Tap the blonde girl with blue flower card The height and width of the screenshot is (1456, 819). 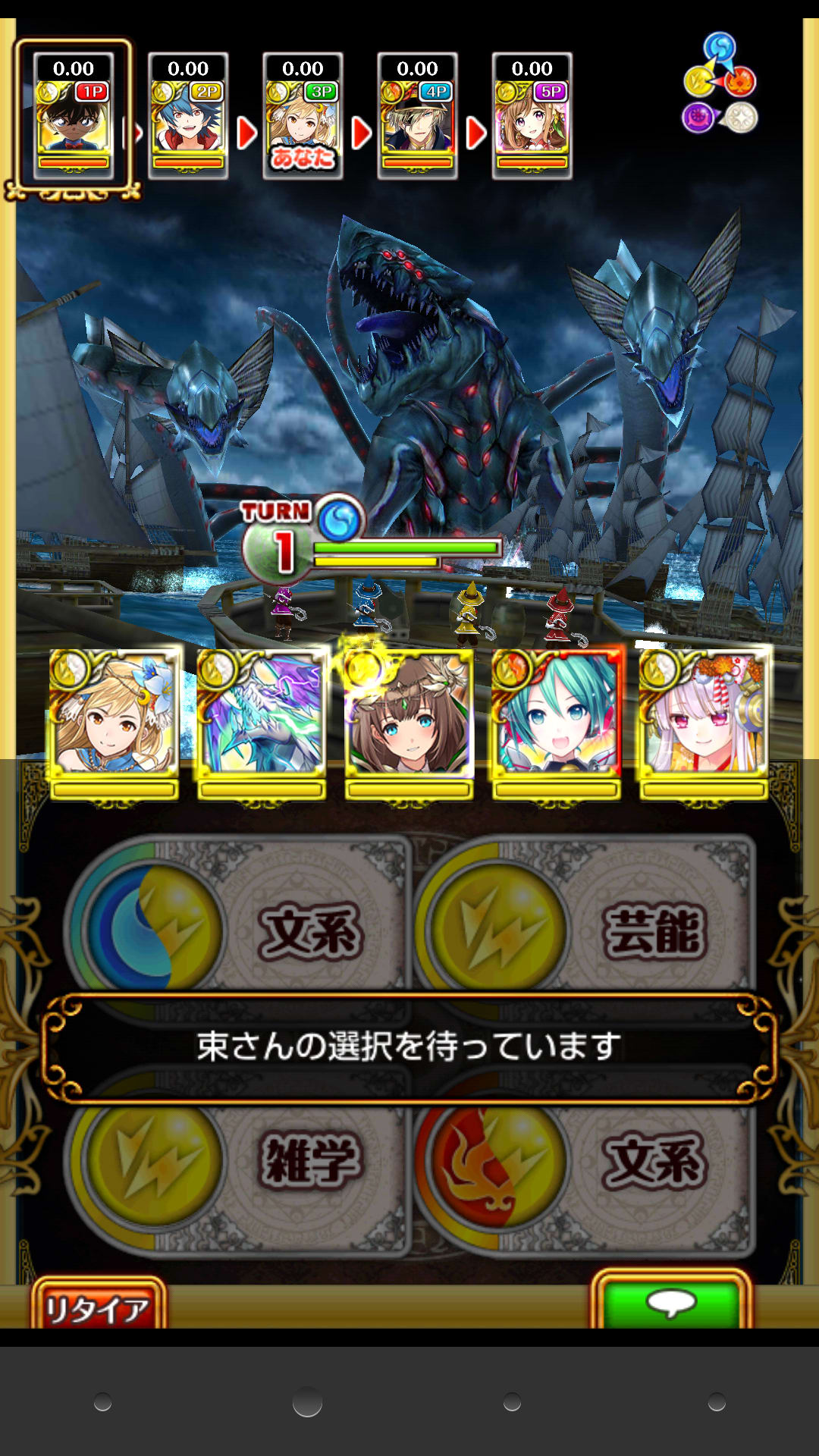point(114,718)
